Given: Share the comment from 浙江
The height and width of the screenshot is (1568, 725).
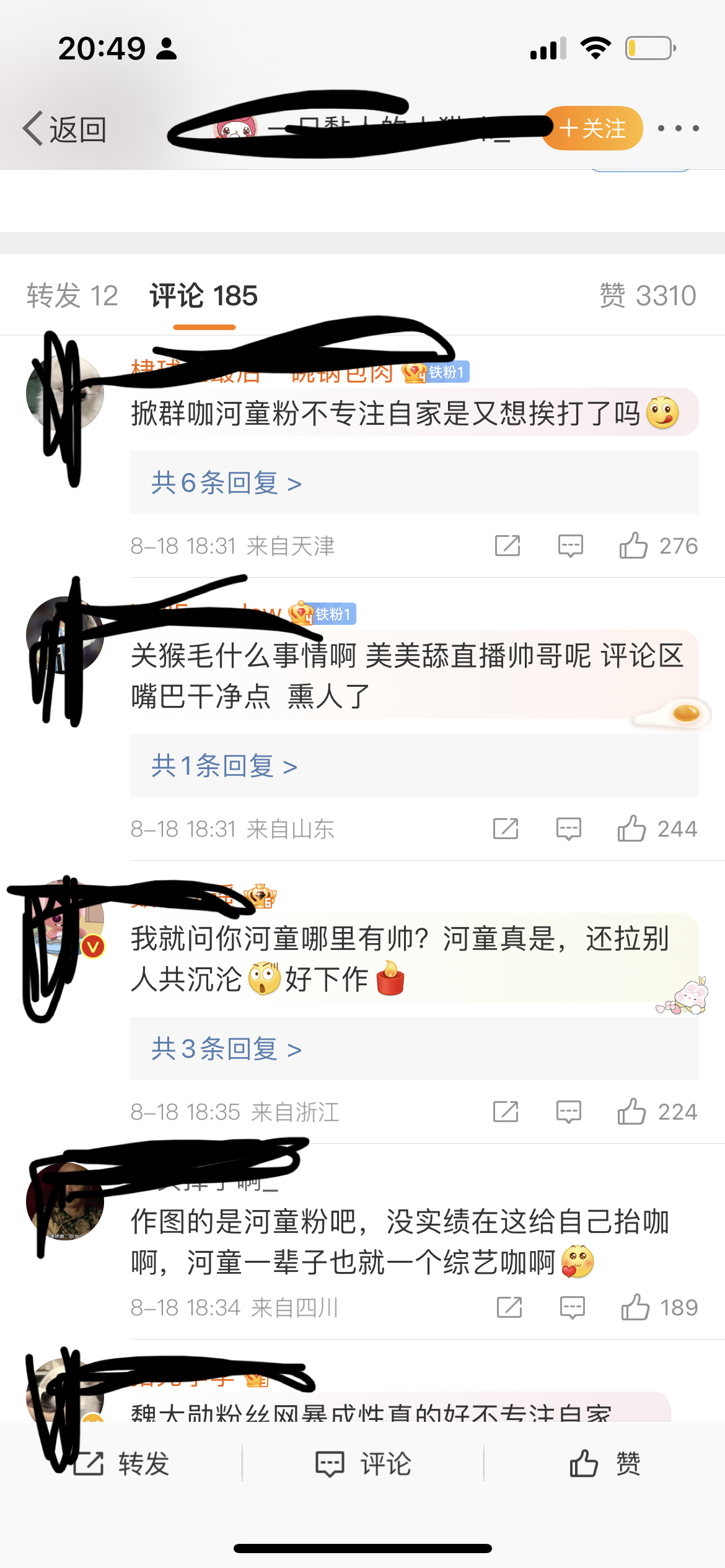Looking at the screenshot, I should (506, 1112).
